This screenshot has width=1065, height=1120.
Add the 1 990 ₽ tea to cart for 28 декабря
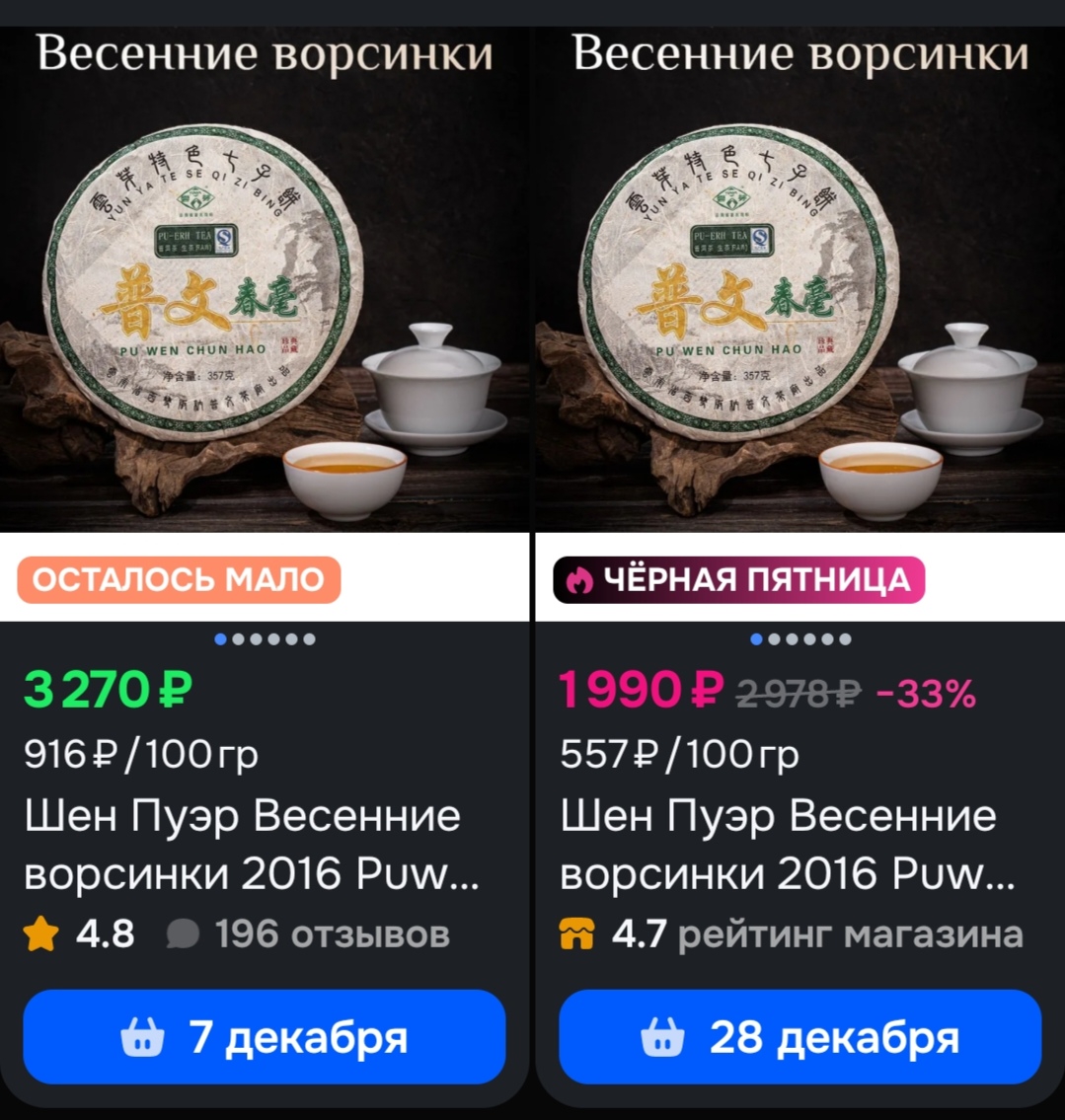coord(800,1036)
